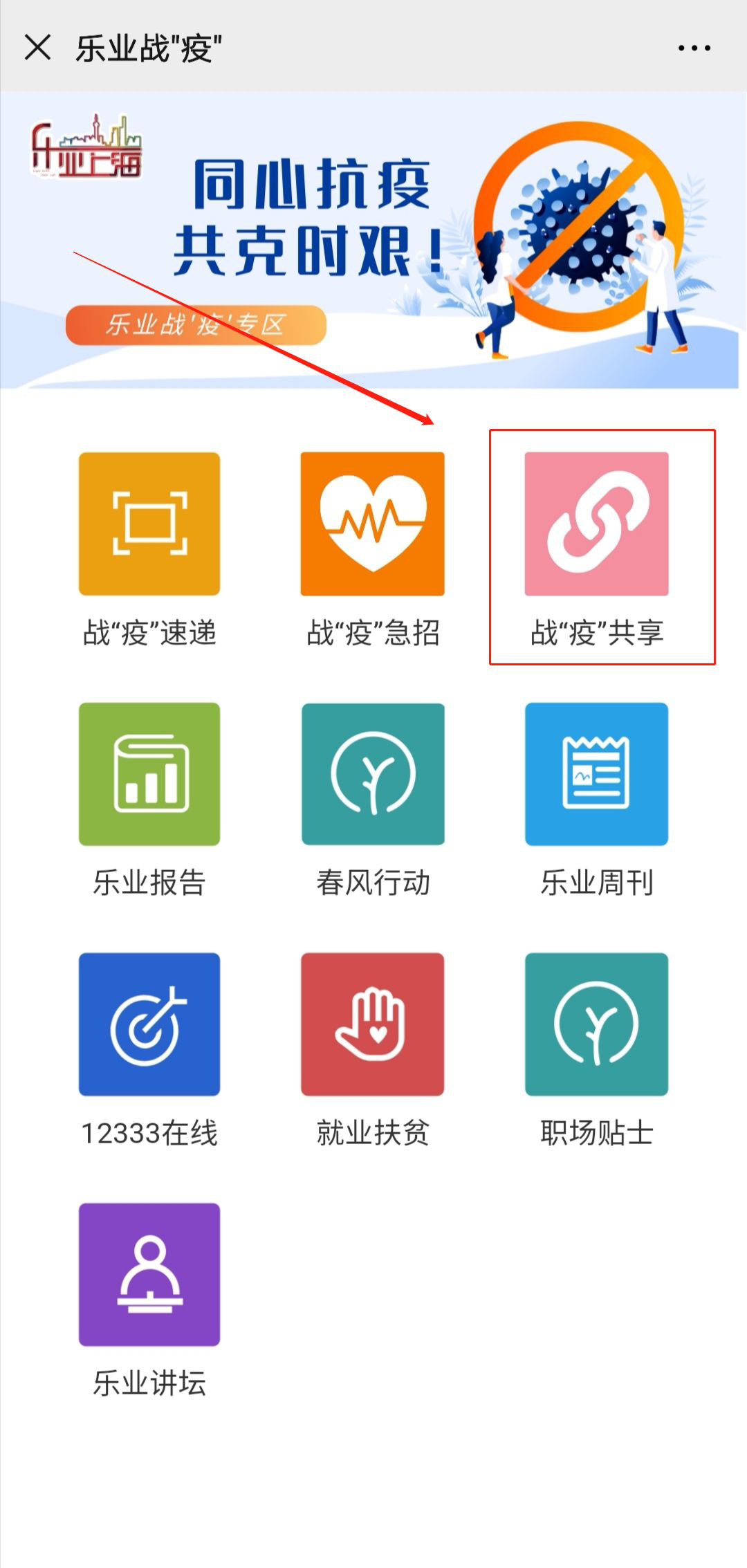This screenshot has height=1568, width=747.
Task: Open 乐业周刊 newsletter tile
Action: point(596,774)
